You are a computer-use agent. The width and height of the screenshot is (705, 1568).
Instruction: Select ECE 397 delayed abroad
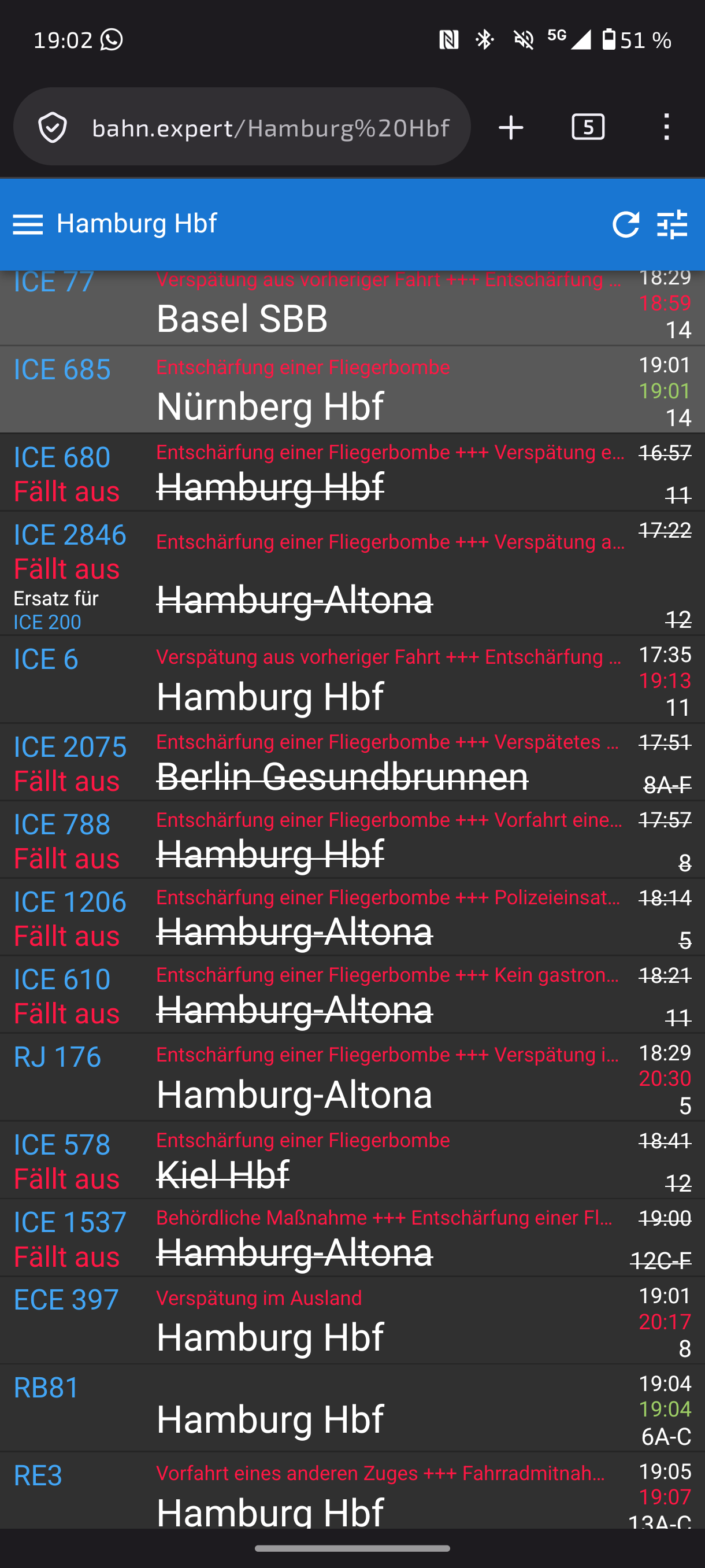(352, 1321)
